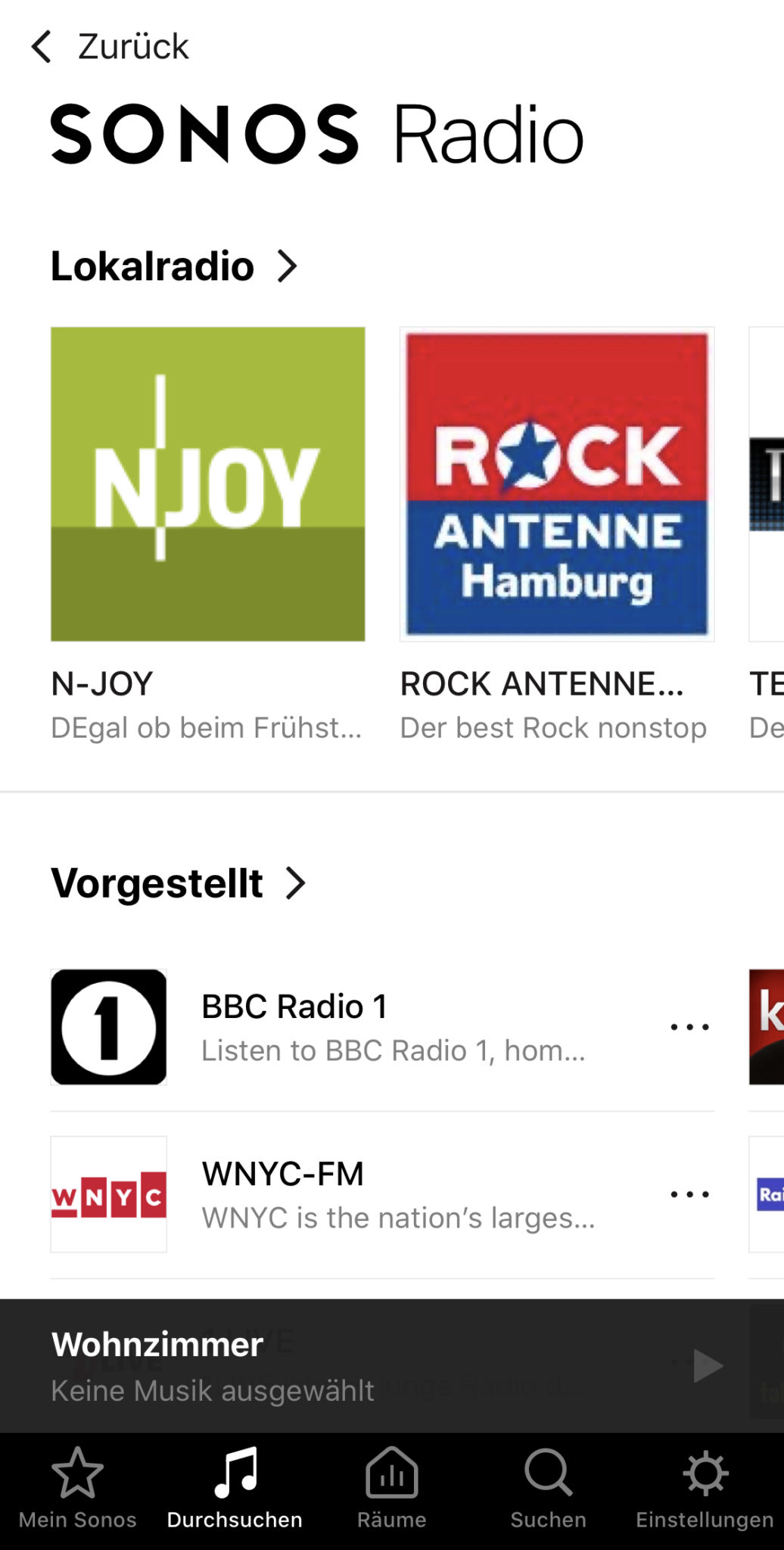Start playback in Wohnzimmer

[708, 1366]
